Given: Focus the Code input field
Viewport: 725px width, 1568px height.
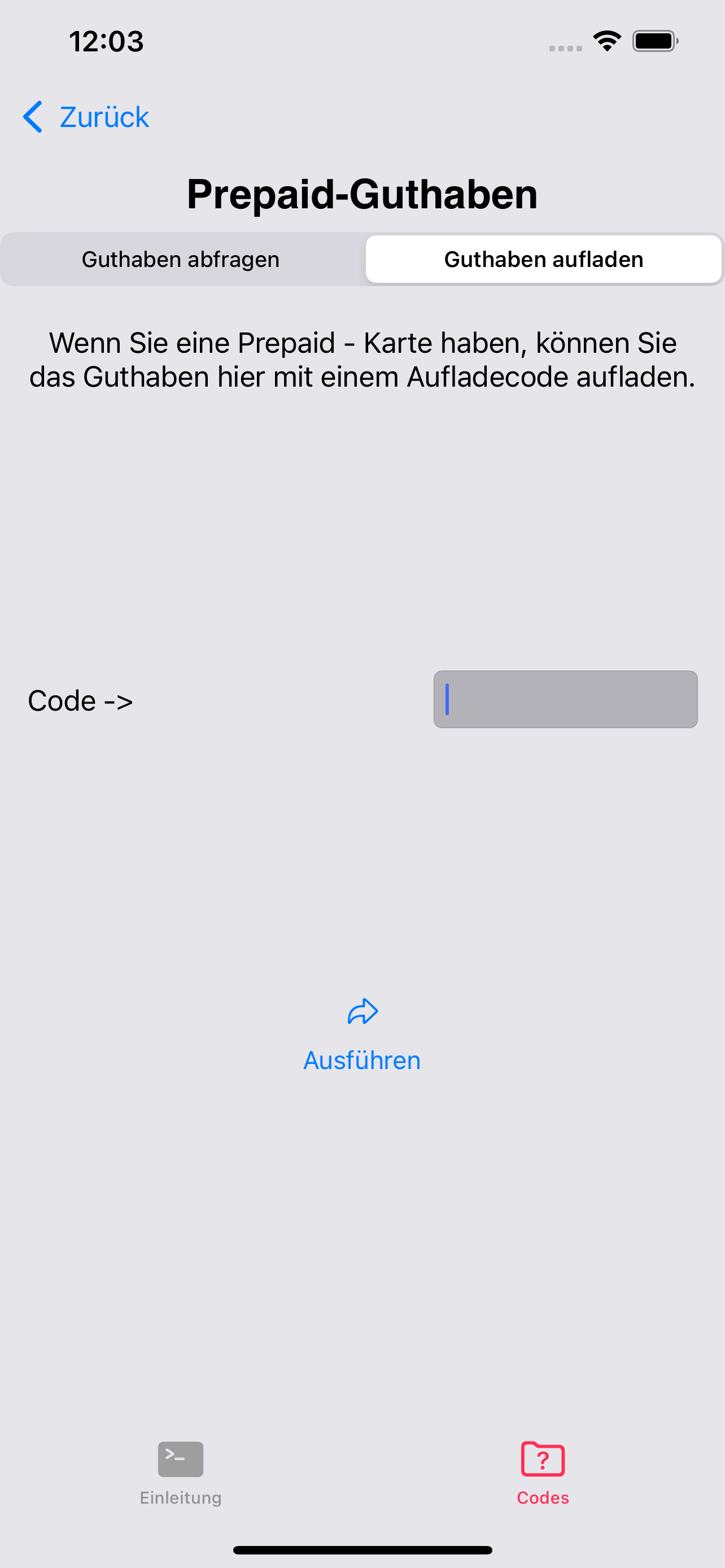Looking at the screenshot, I should pyautogui.click(x=565, y=699).
